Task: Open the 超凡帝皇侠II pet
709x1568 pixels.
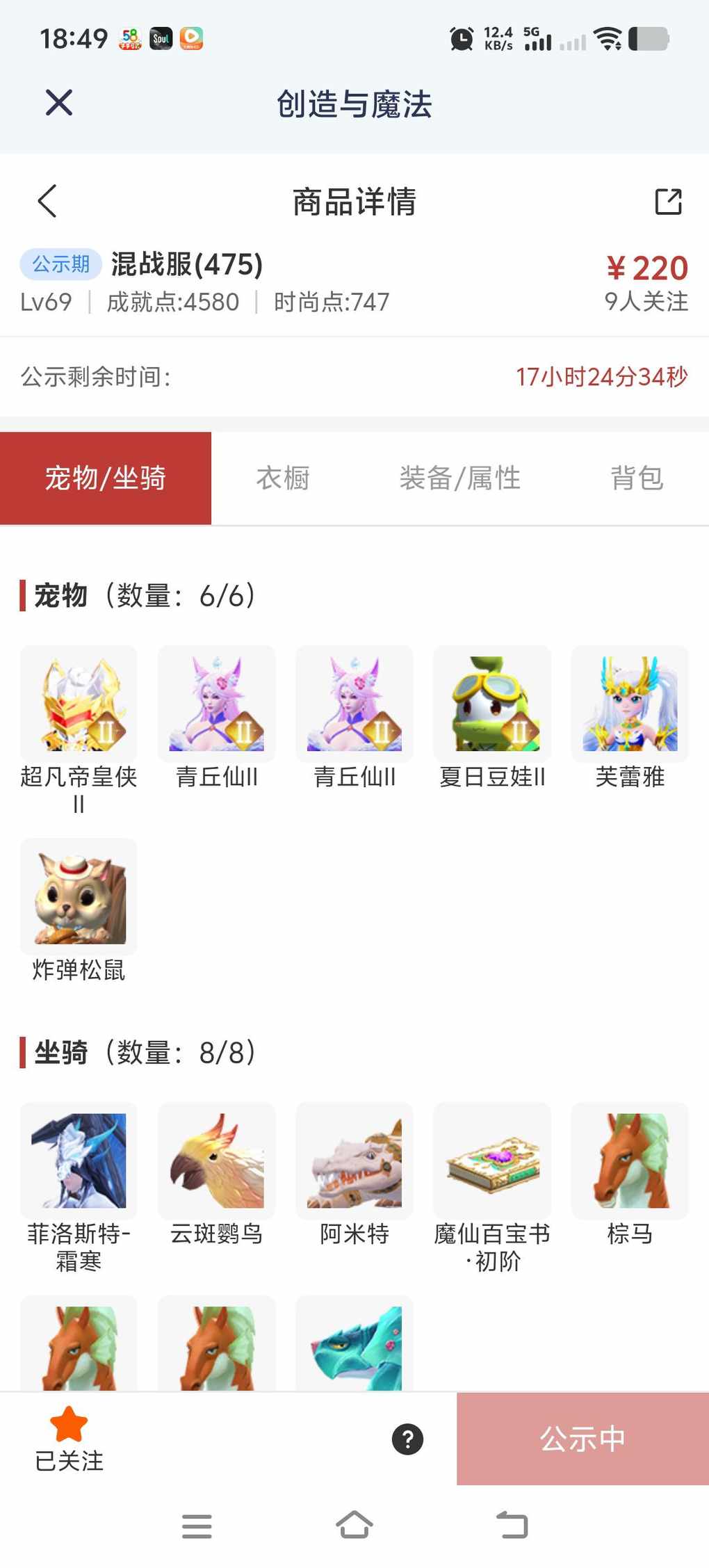Action: coord(79,704)
